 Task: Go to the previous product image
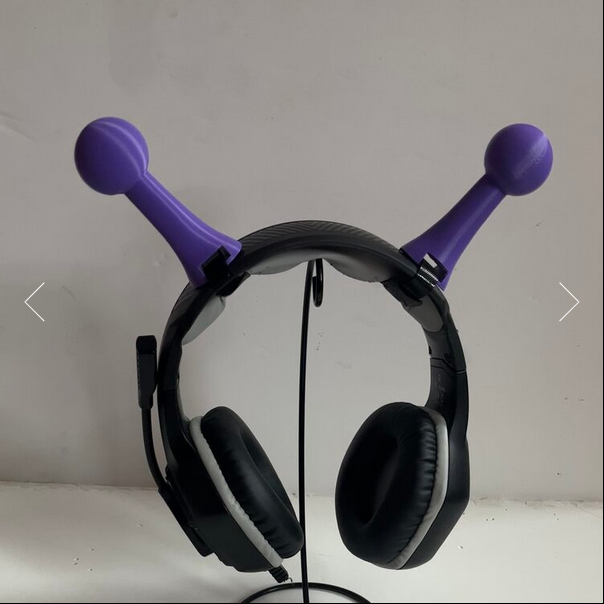pos(35,302)
